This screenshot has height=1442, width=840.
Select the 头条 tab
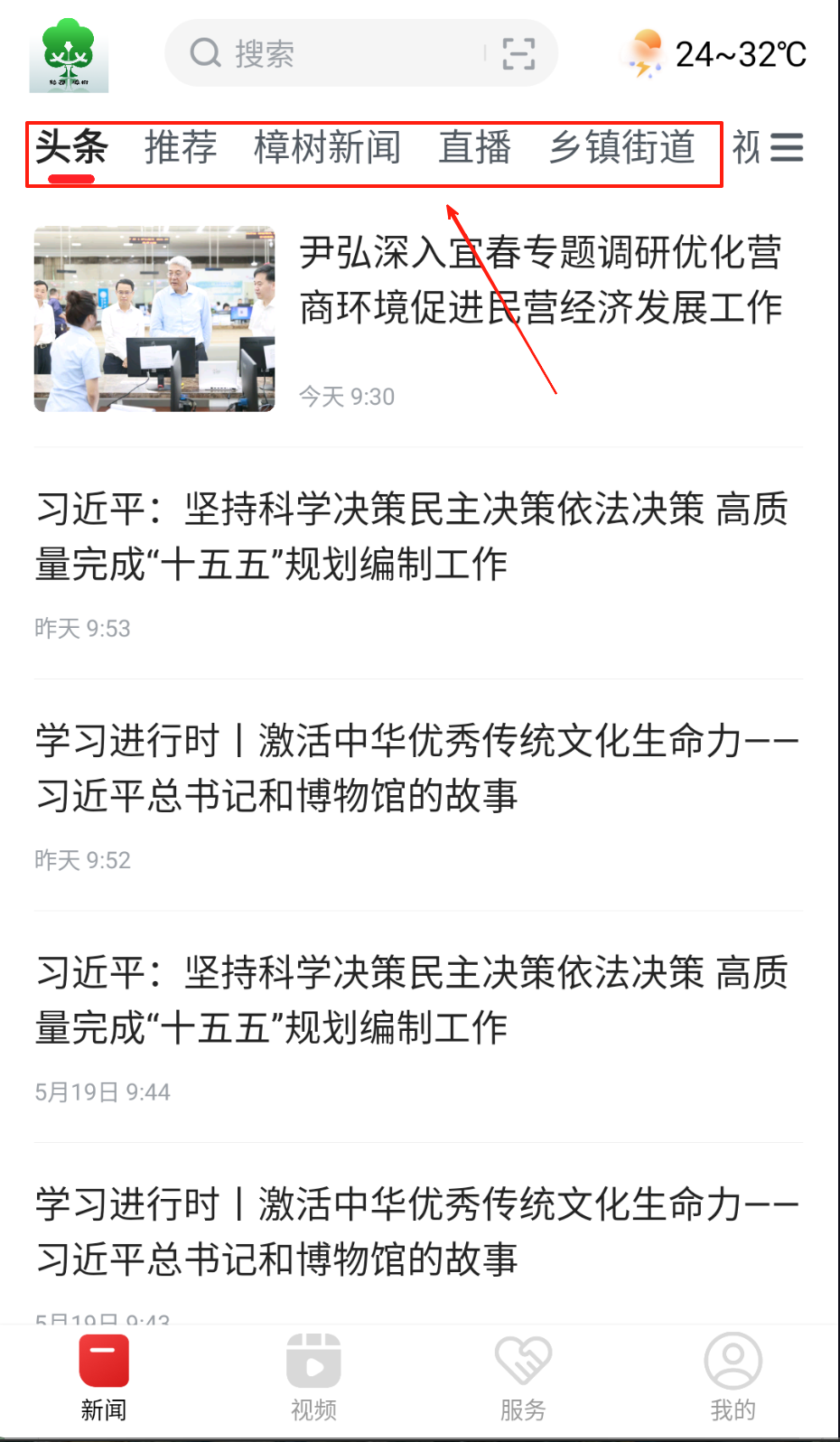pos(71,147)
